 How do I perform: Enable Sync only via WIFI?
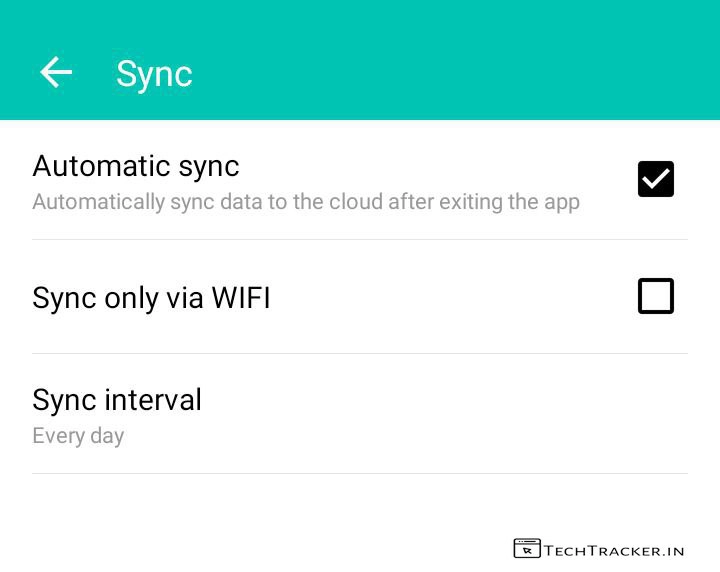click(656, 297)
